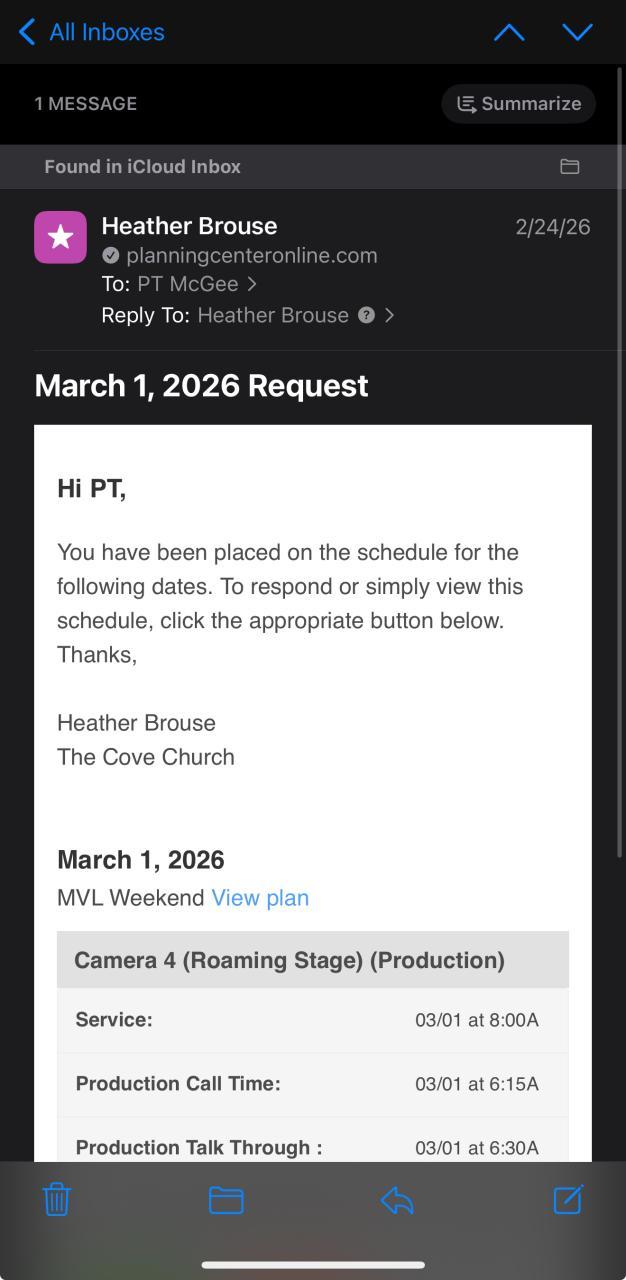Go back to All Inboxes

pyautogui.click(x=92, y=32)
